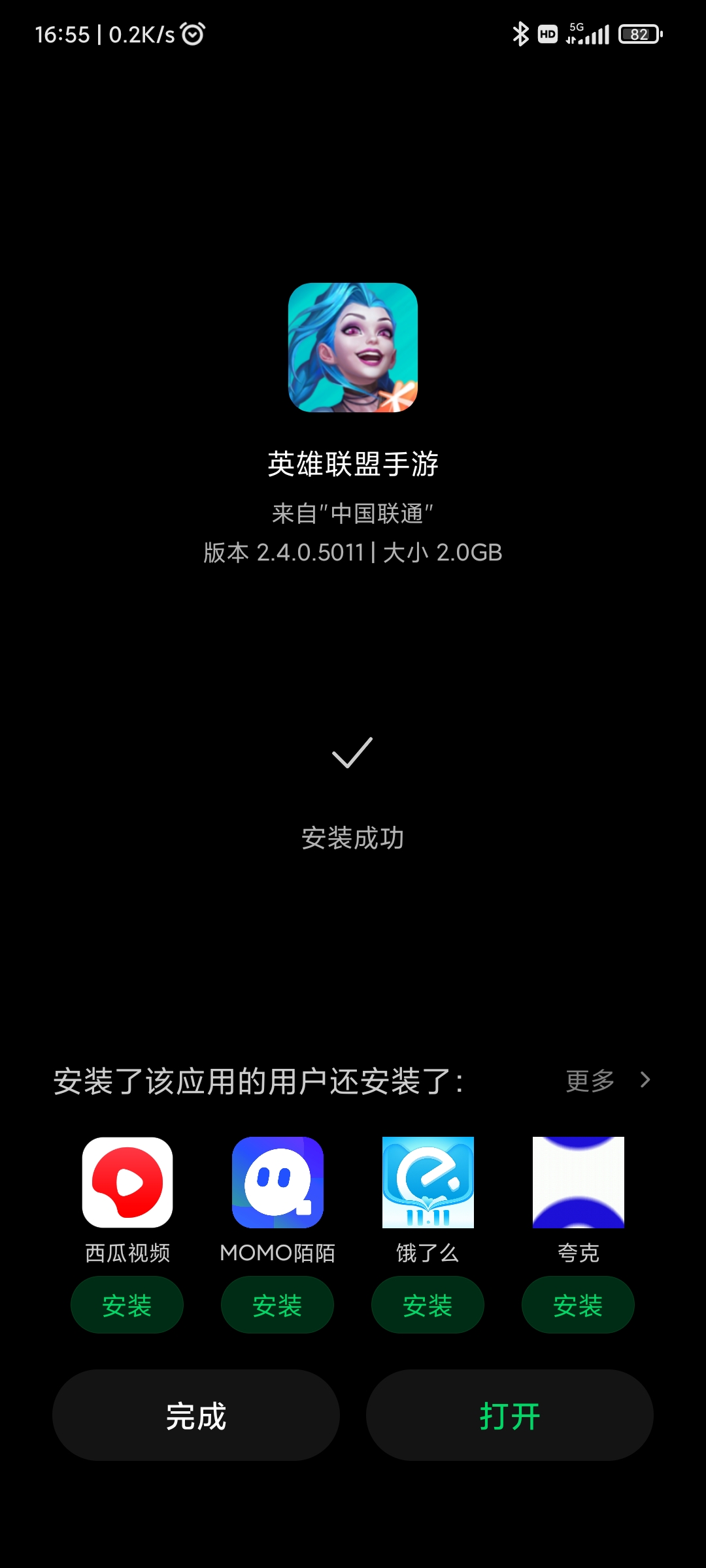Install 西瓜视频 app
The height and width of the screenshot is (1568, 706).
click(x=127, y=1305)
